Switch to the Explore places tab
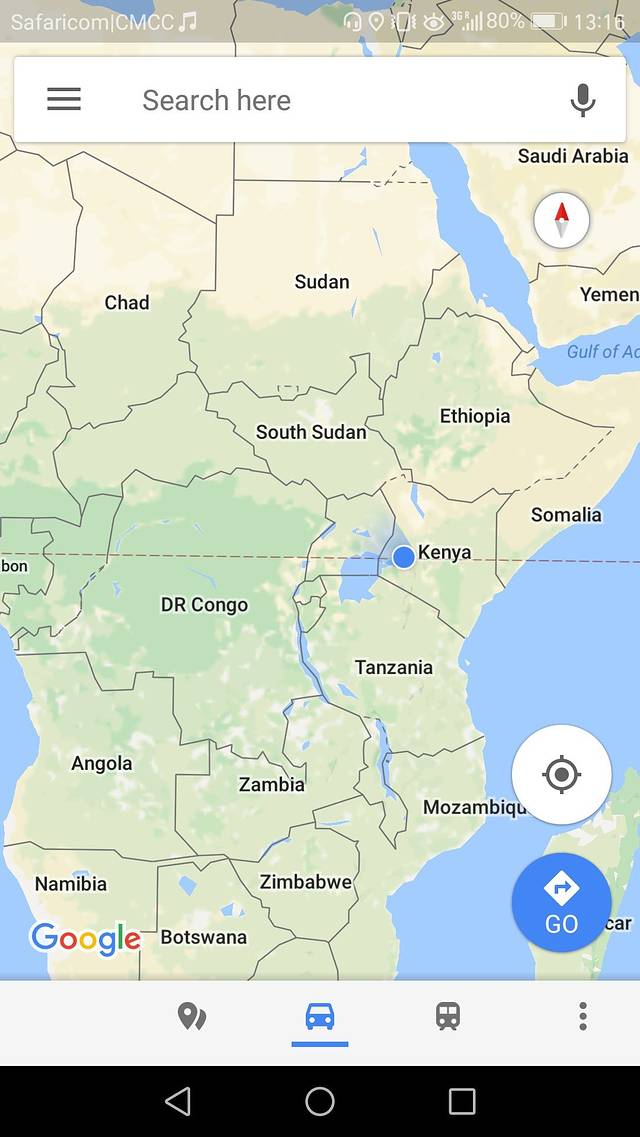This screenshot has width=640, height=1137. tap(191, 1017)
